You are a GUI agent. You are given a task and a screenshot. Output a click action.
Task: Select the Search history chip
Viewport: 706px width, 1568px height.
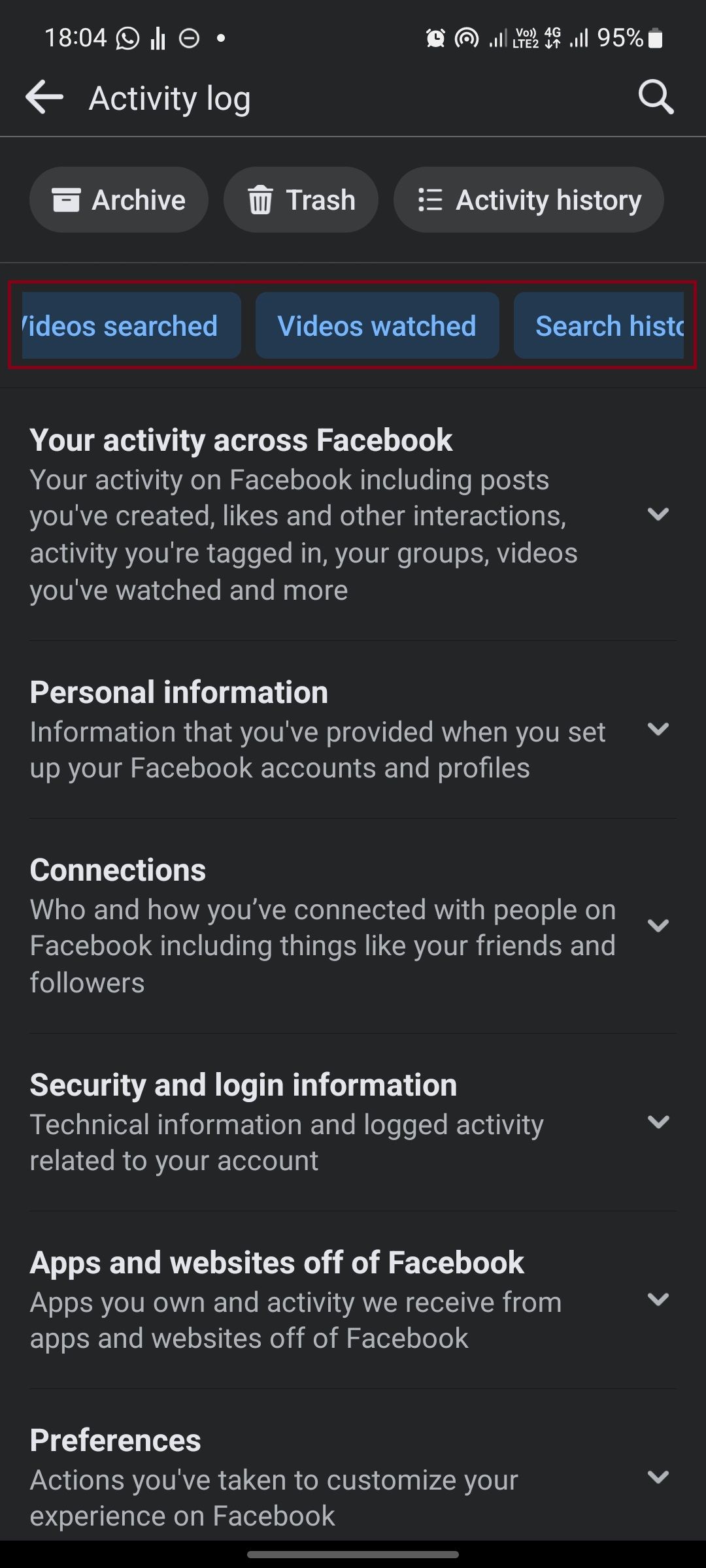[x=601, y=326]
